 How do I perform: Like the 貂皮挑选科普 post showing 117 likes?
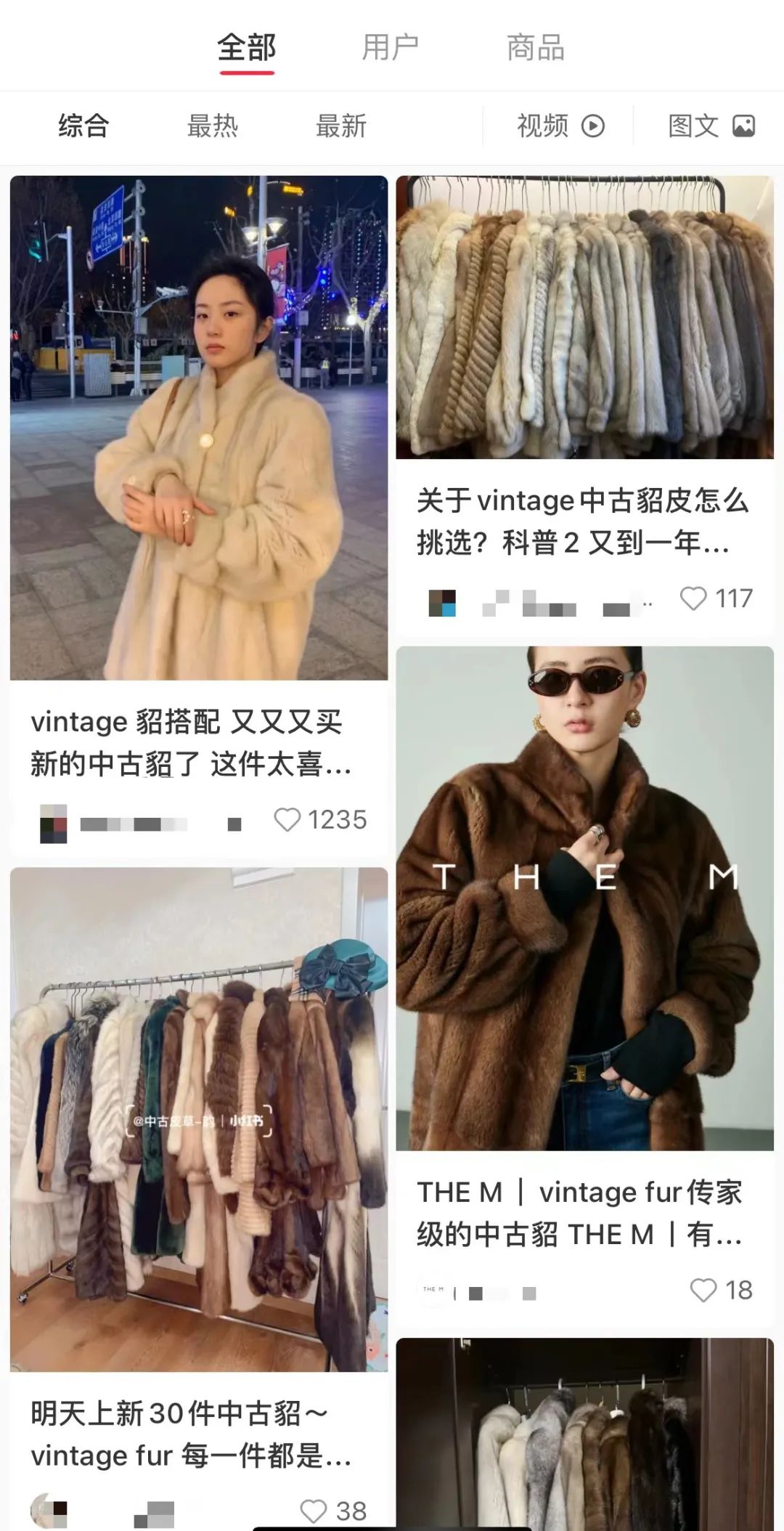tap(694, 599)
